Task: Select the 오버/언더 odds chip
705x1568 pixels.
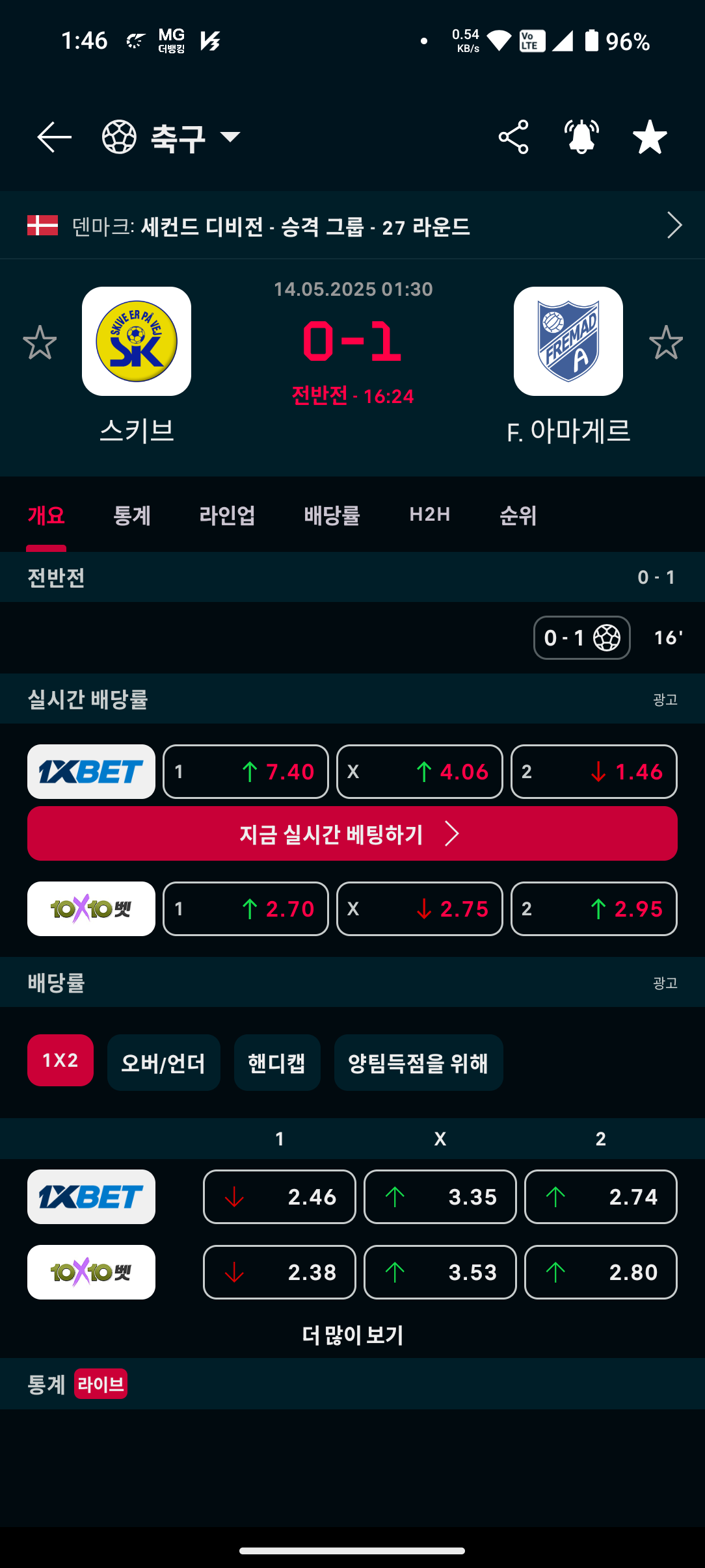Action: point(163,1063)
